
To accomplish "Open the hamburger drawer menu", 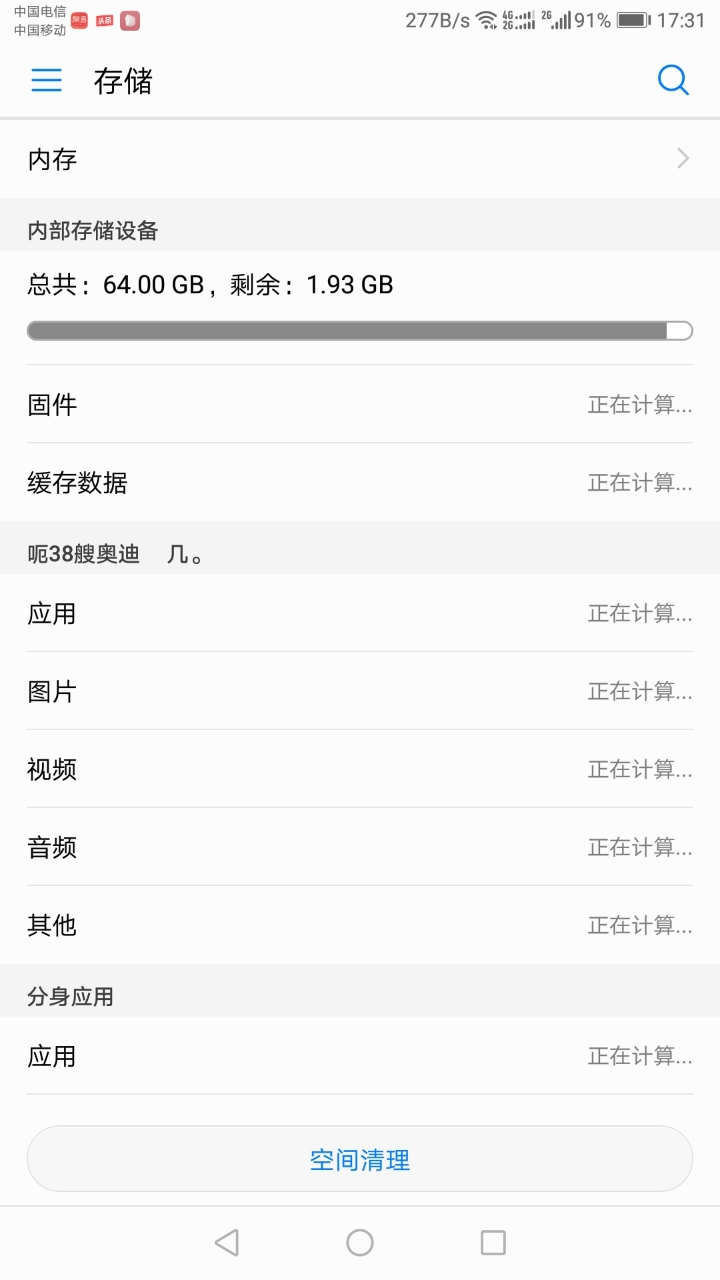I will click(x=47, y=81).
